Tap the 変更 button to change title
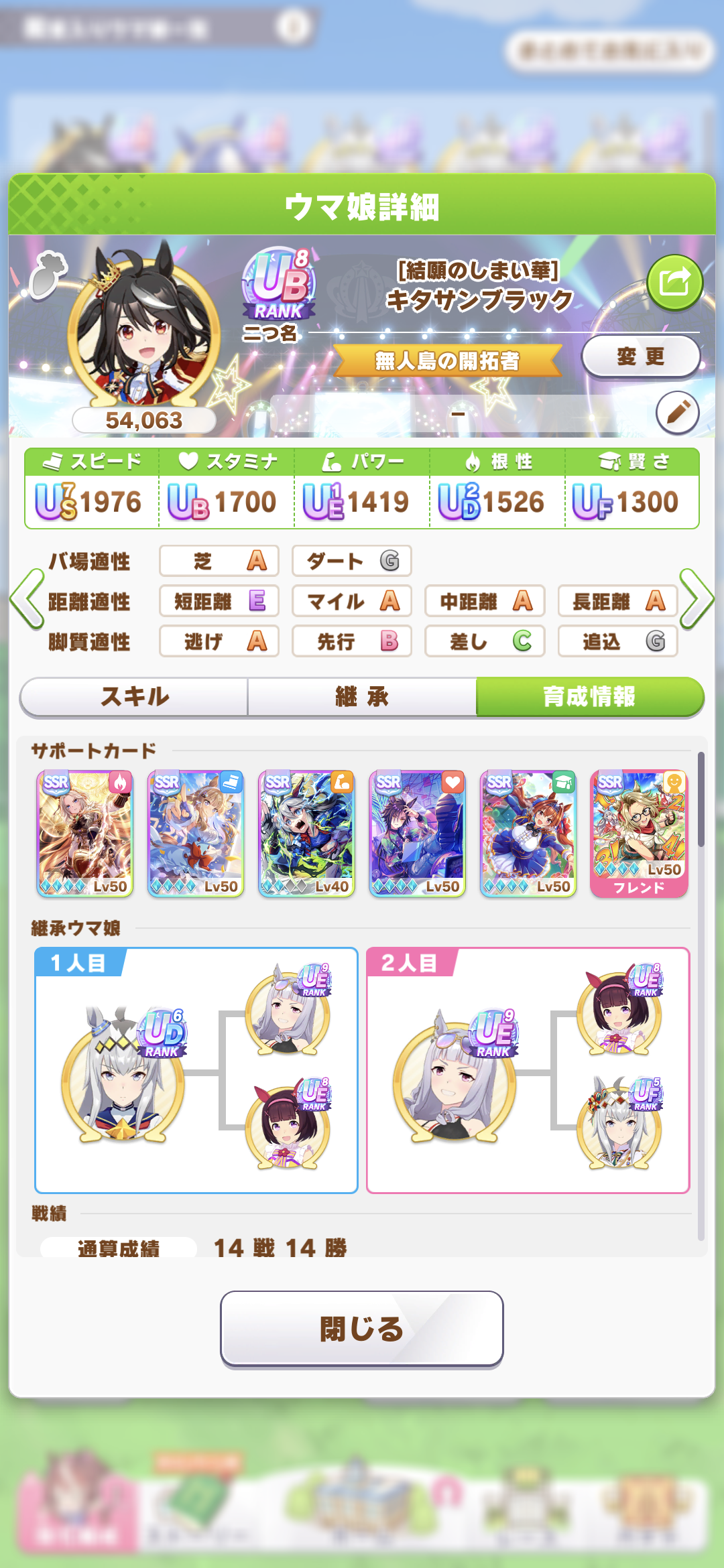The image size is (724, 1568). click(641, 356)
